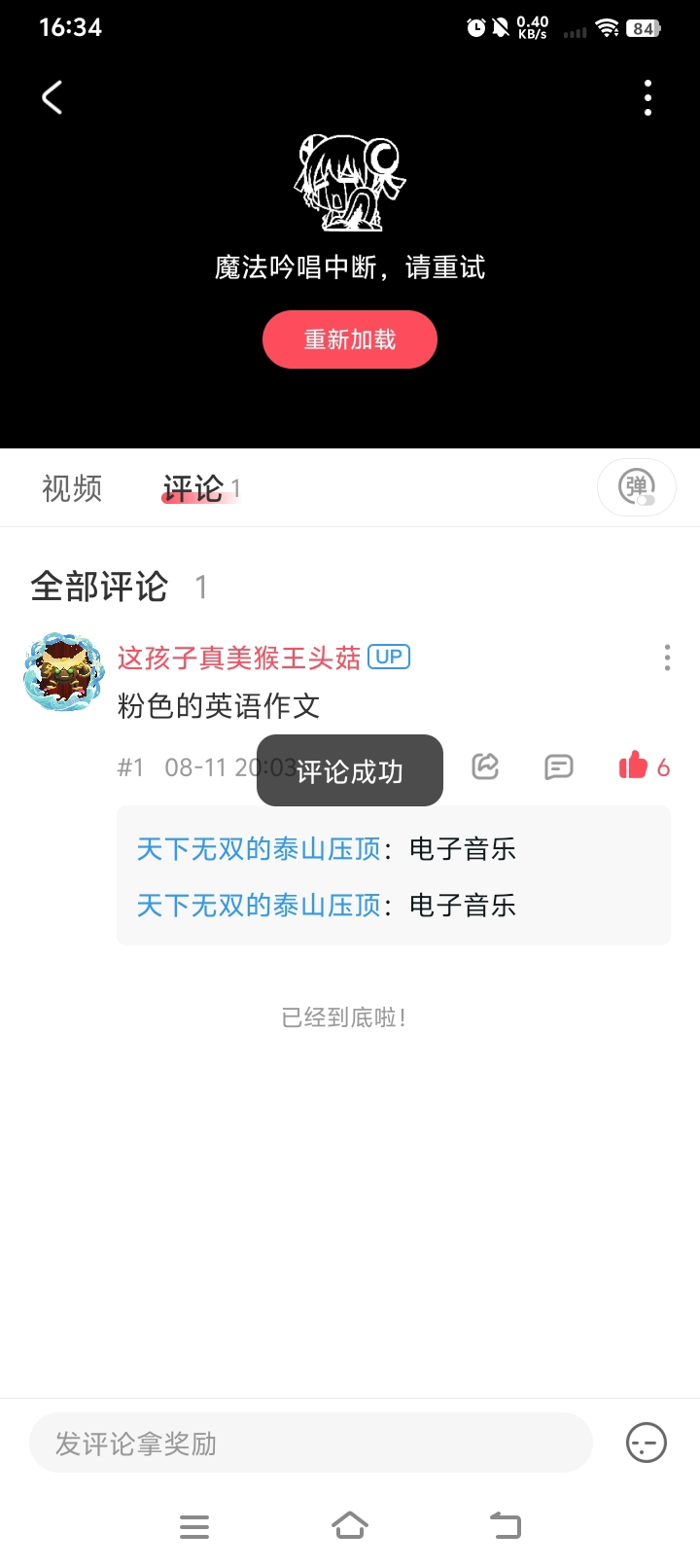Image resolution: width=700 pixels, height=1568 pixels.
Task: Open options menu for 粉色的英语作文 comment
Action: [x=667, y=658]
